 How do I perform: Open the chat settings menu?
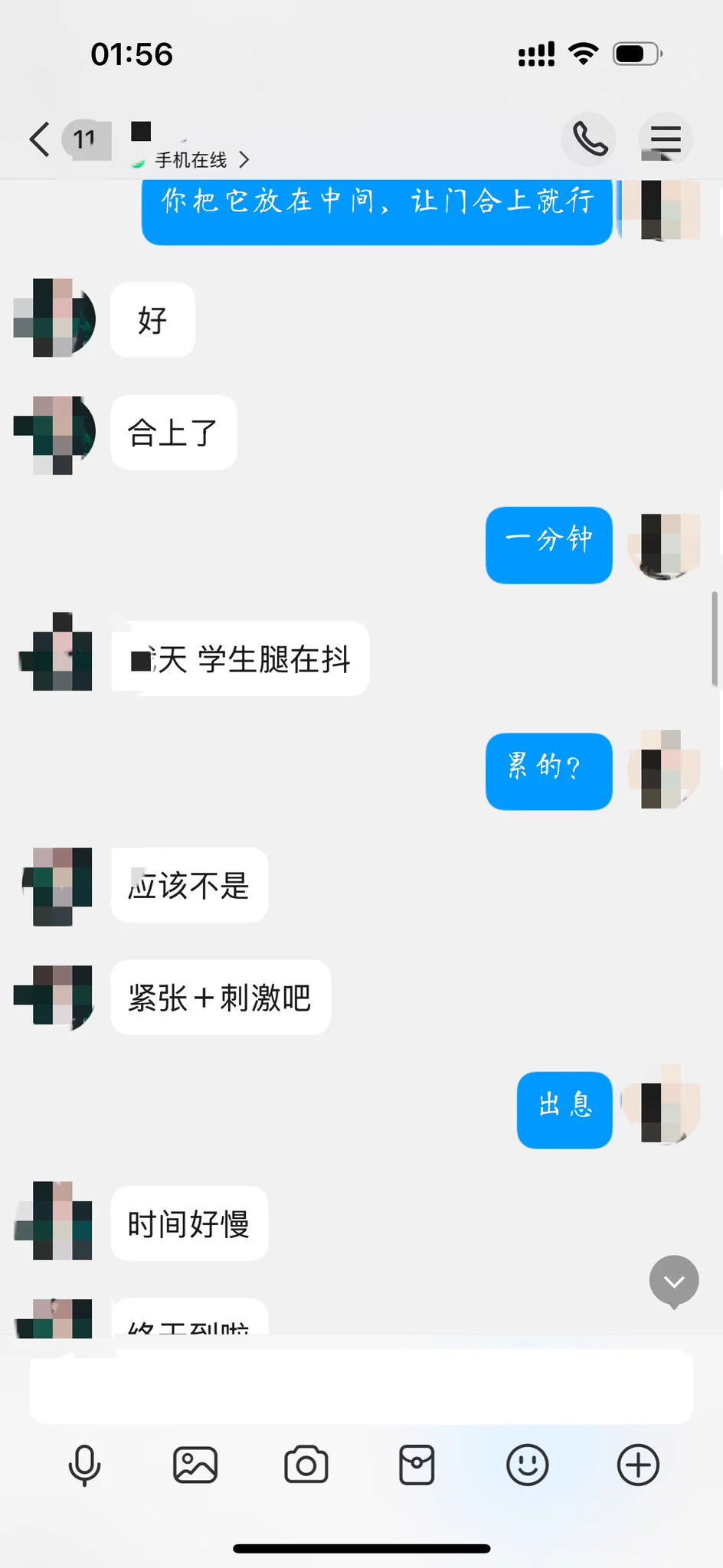(666, 139)
